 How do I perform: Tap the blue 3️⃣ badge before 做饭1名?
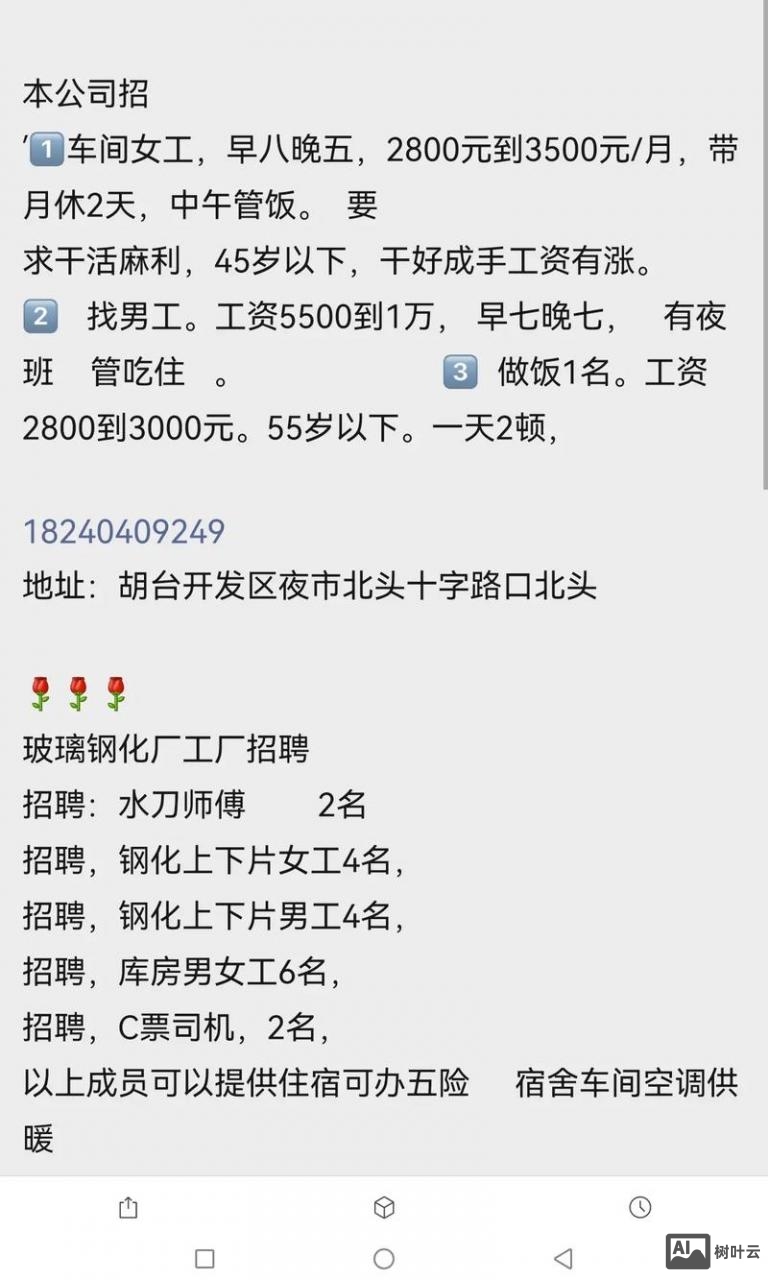click(x=458, y=371)
